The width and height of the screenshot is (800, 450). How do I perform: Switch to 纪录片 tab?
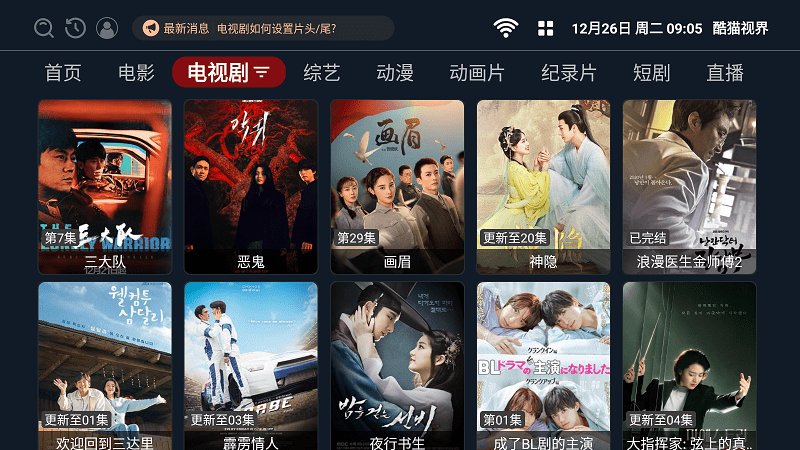tap(568, 73)
